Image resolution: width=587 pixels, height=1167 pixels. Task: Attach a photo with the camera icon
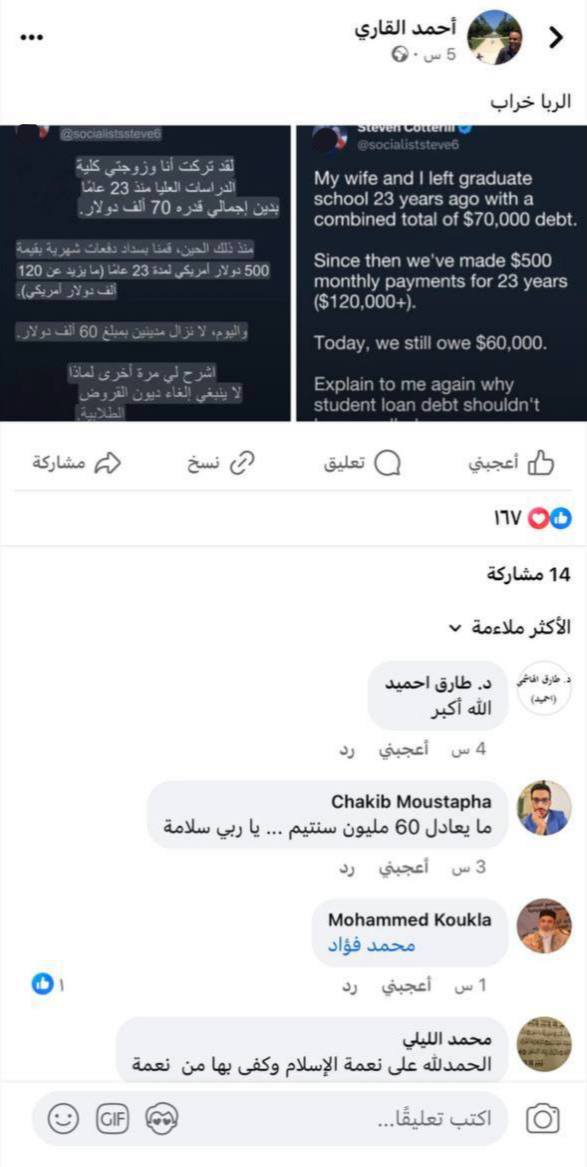point(543,1119)
